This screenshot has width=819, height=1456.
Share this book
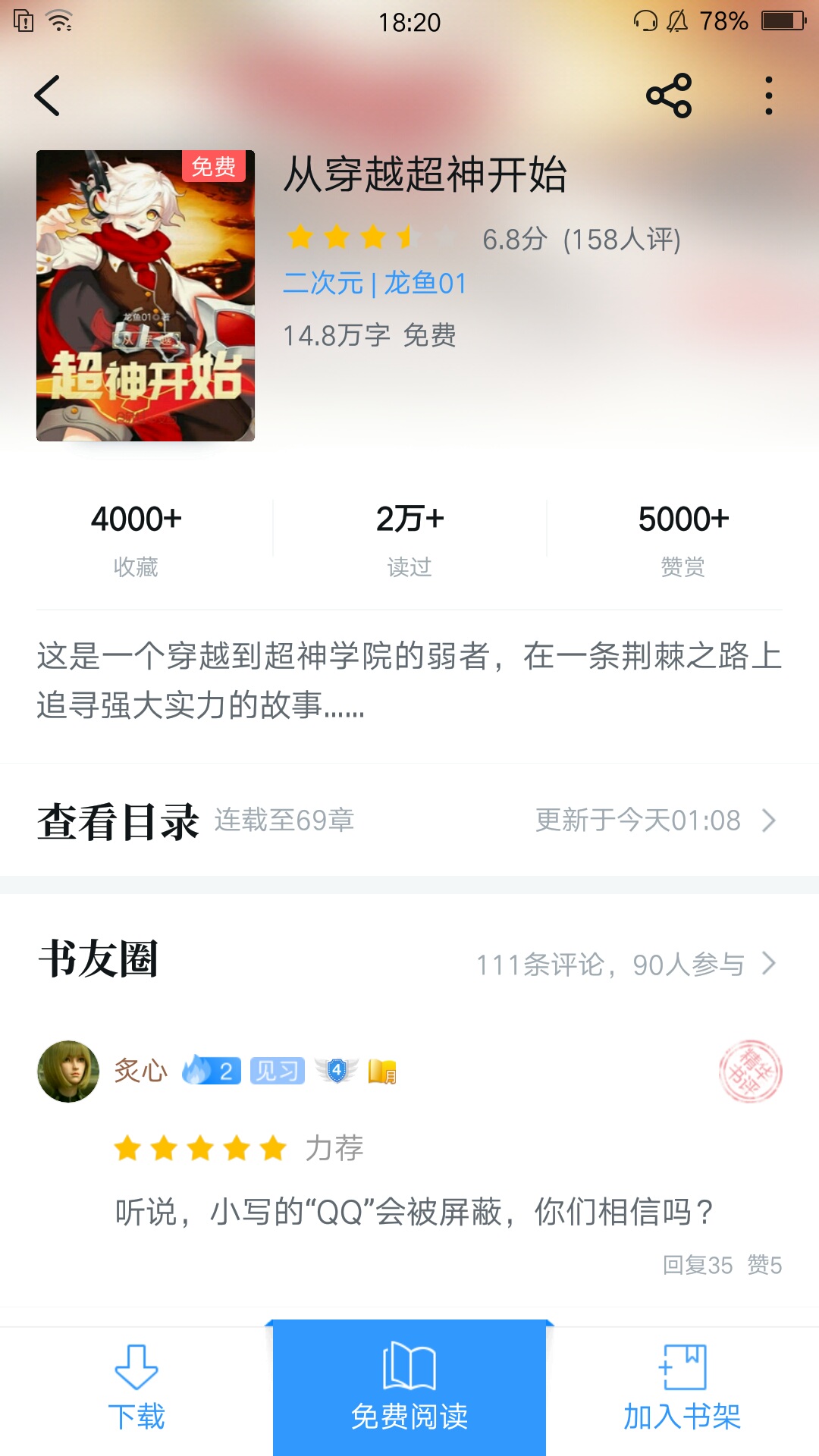point(668,96)
